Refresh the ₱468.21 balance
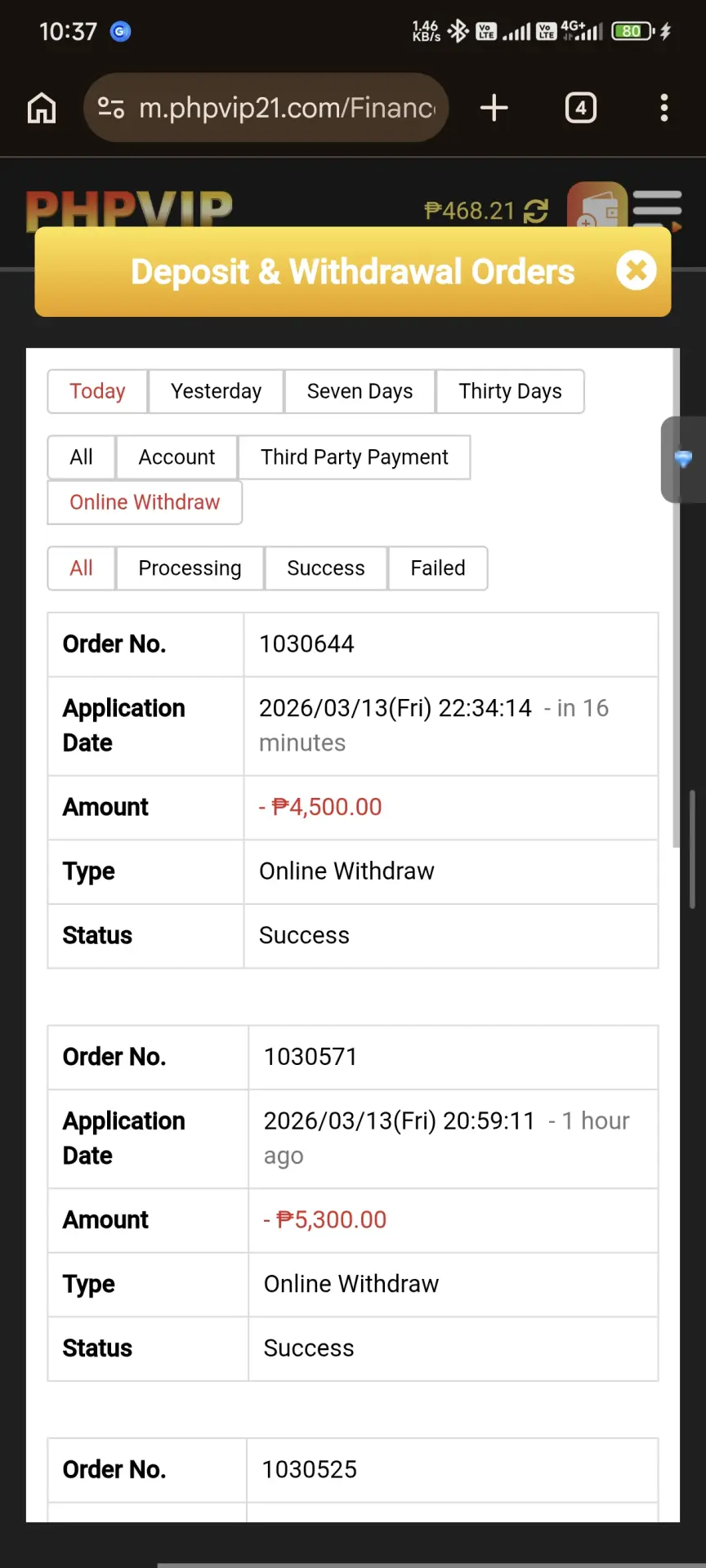Screen dimensions: 706x1568 click(536, 212)
